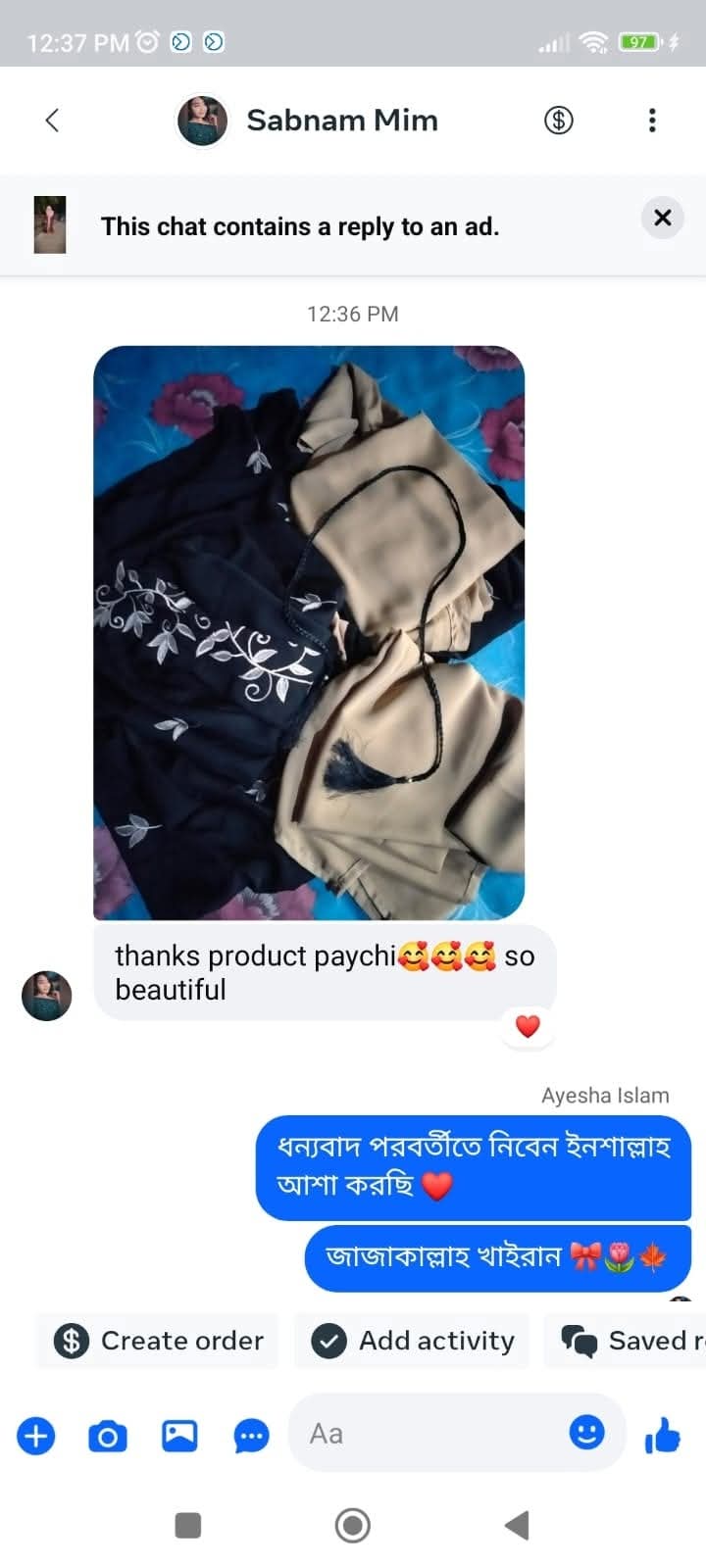
Task: Launch the camera from the chat bar
Action: click(108, 1437)
